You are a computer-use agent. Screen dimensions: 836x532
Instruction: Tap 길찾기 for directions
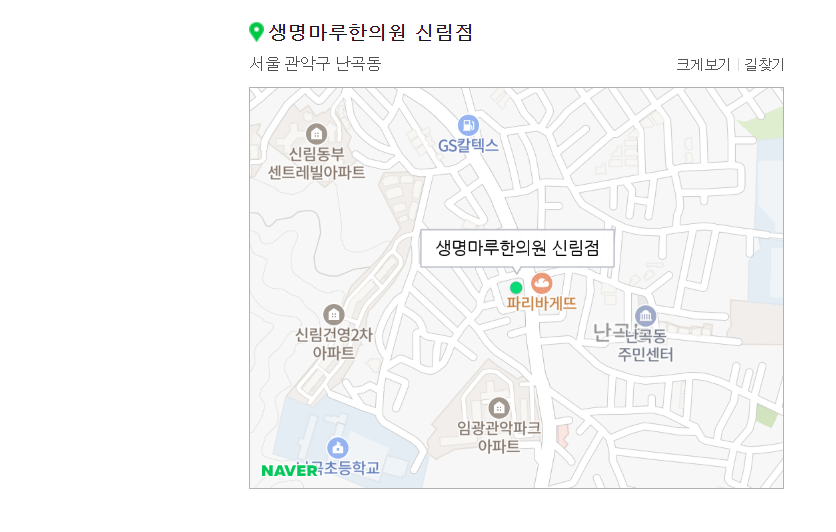[x=764, y=65]
